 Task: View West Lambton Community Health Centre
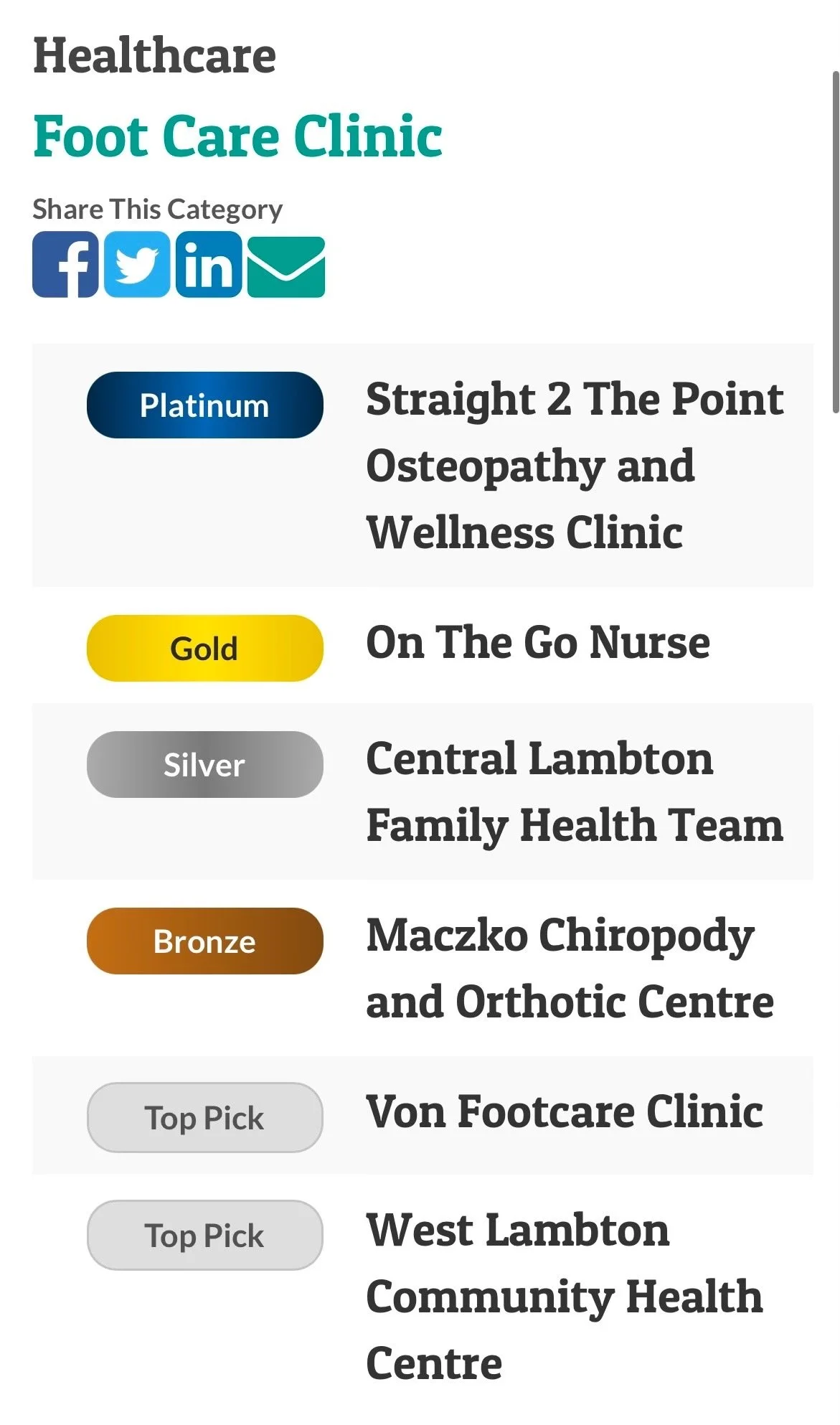point(565,1296)
